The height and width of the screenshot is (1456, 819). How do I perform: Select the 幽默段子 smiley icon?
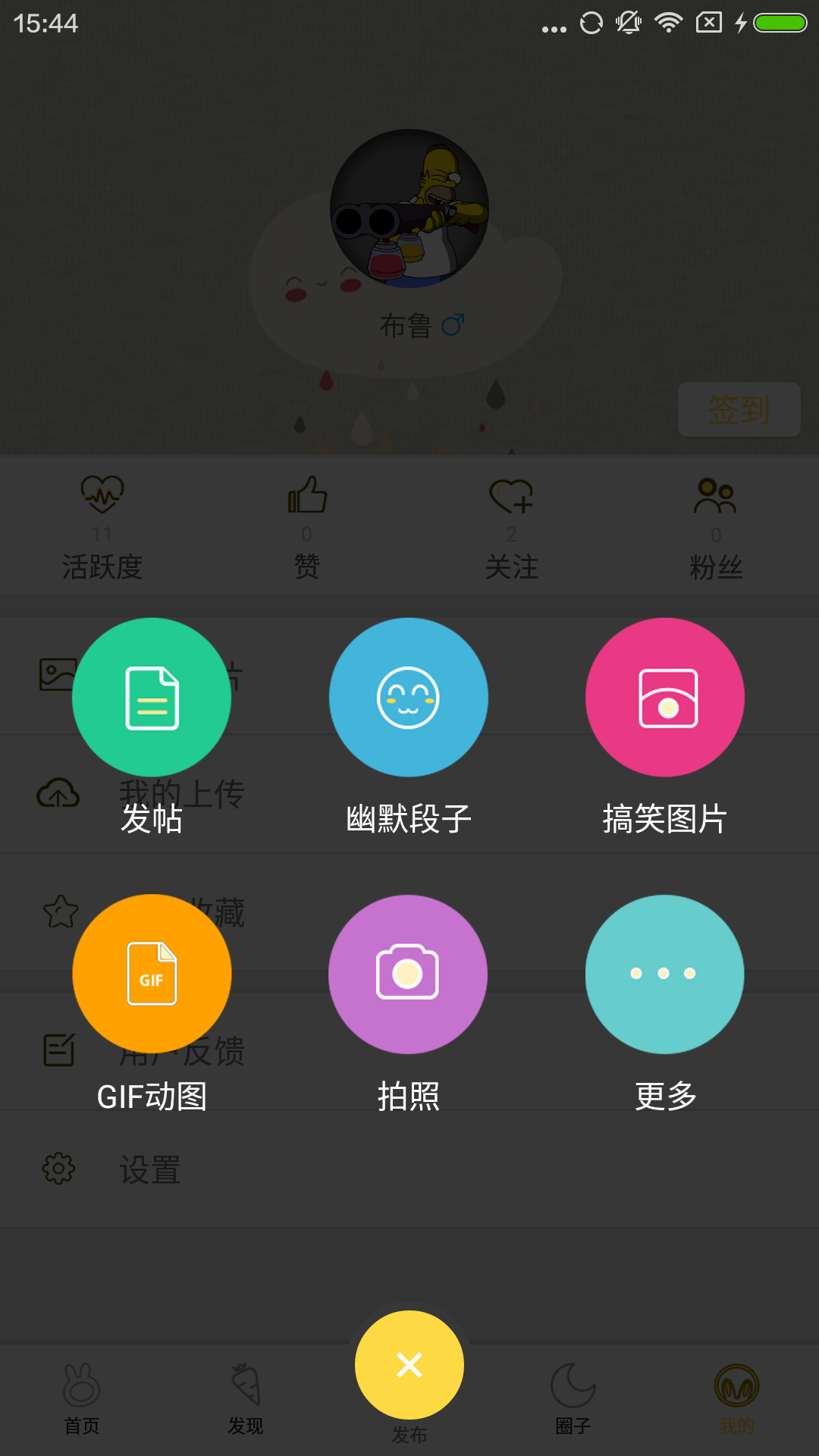[x=408, y=696]
